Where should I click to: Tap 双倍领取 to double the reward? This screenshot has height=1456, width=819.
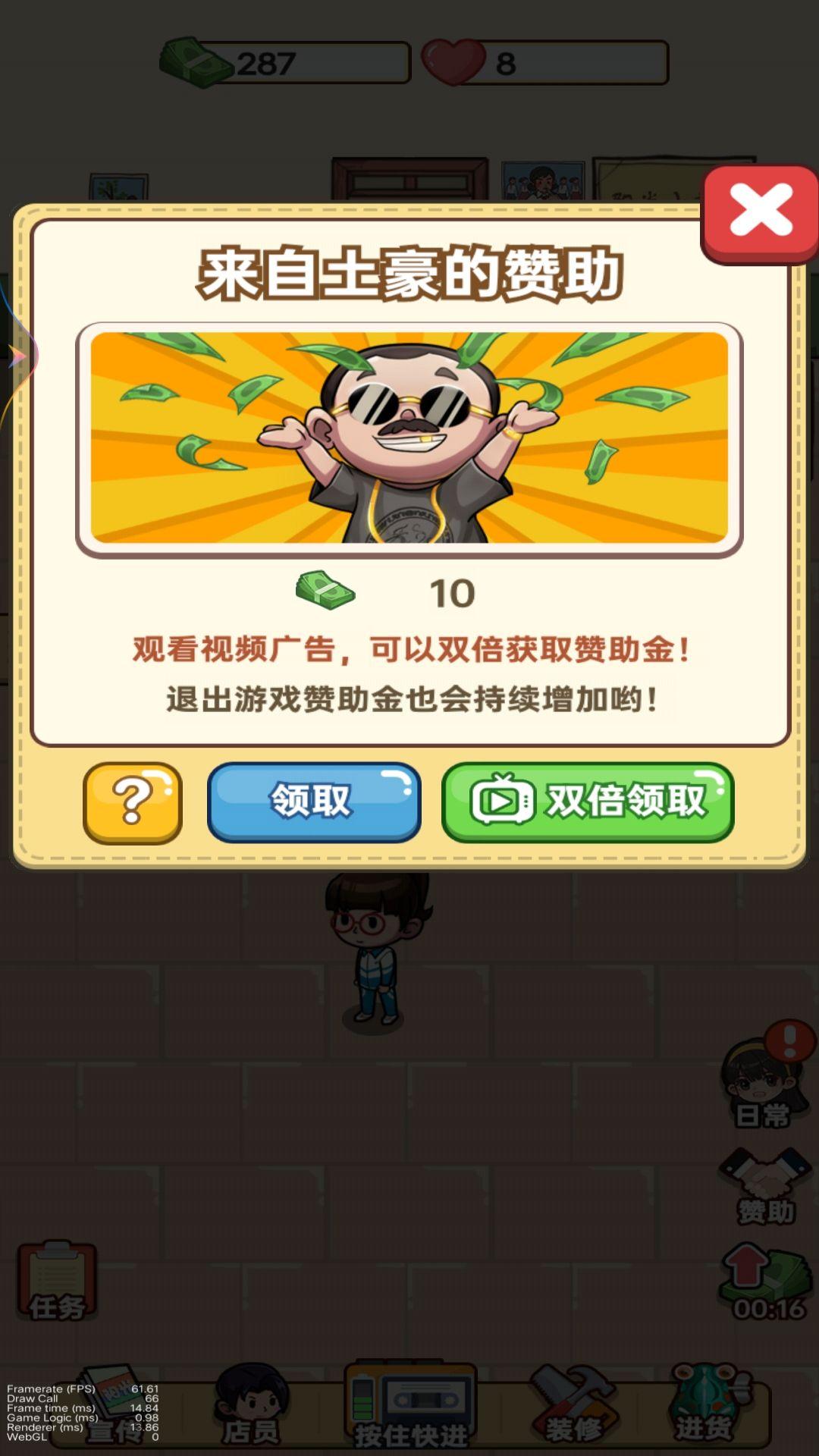tap(588, 802)
